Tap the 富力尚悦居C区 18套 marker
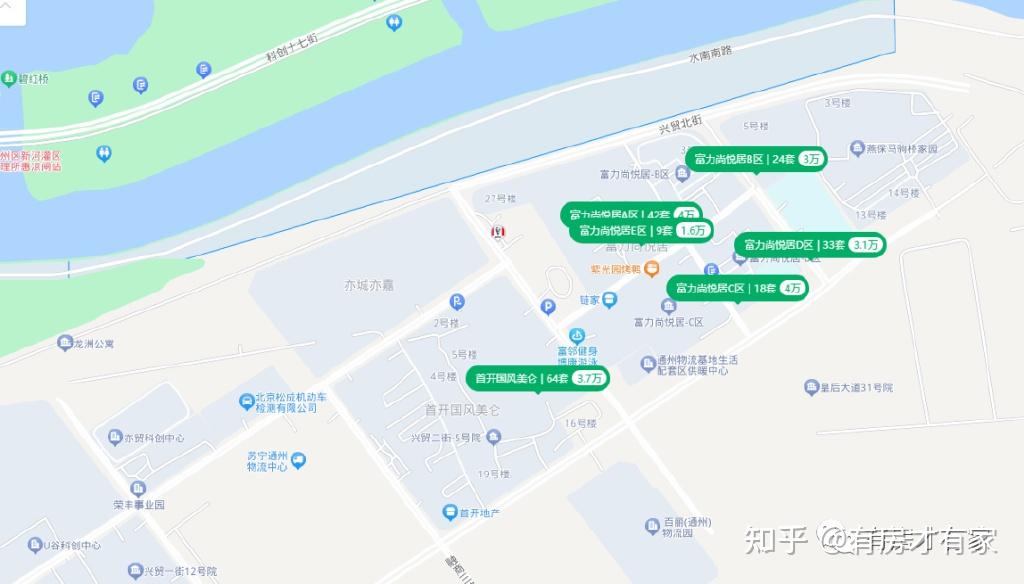This screenshot has width=1024, height=584. (x=737, y=288)
